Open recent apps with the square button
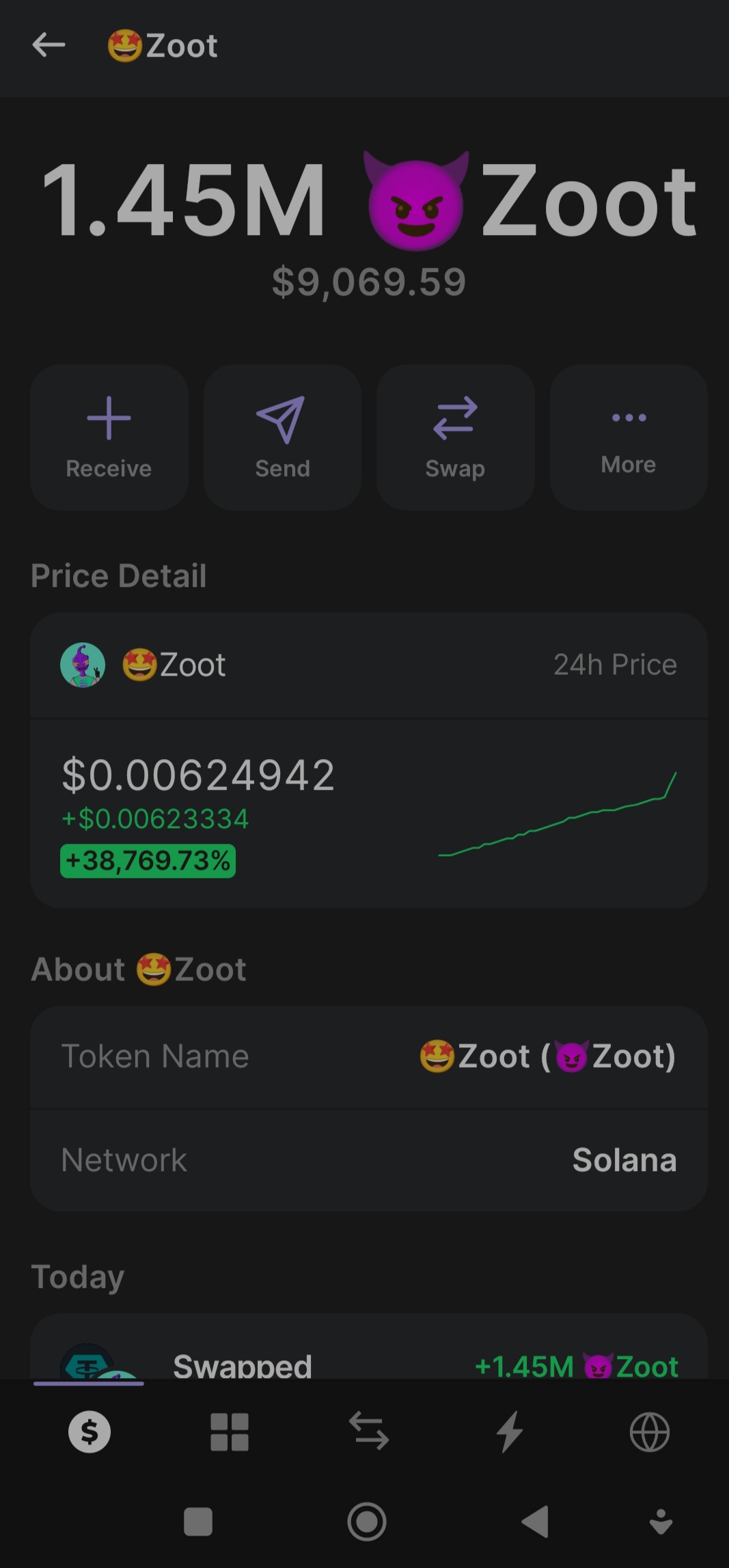 point(198,1522)
